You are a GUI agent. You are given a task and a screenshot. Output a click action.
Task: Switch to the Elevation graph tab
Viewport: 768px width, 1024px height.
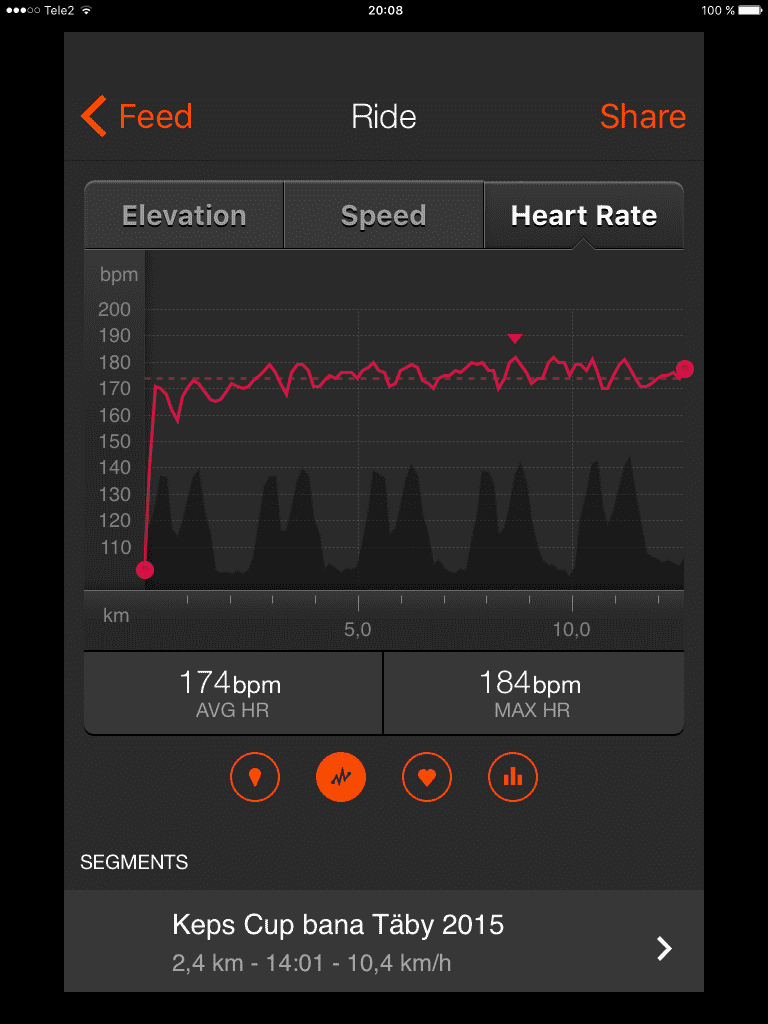[x=184, y=215]
